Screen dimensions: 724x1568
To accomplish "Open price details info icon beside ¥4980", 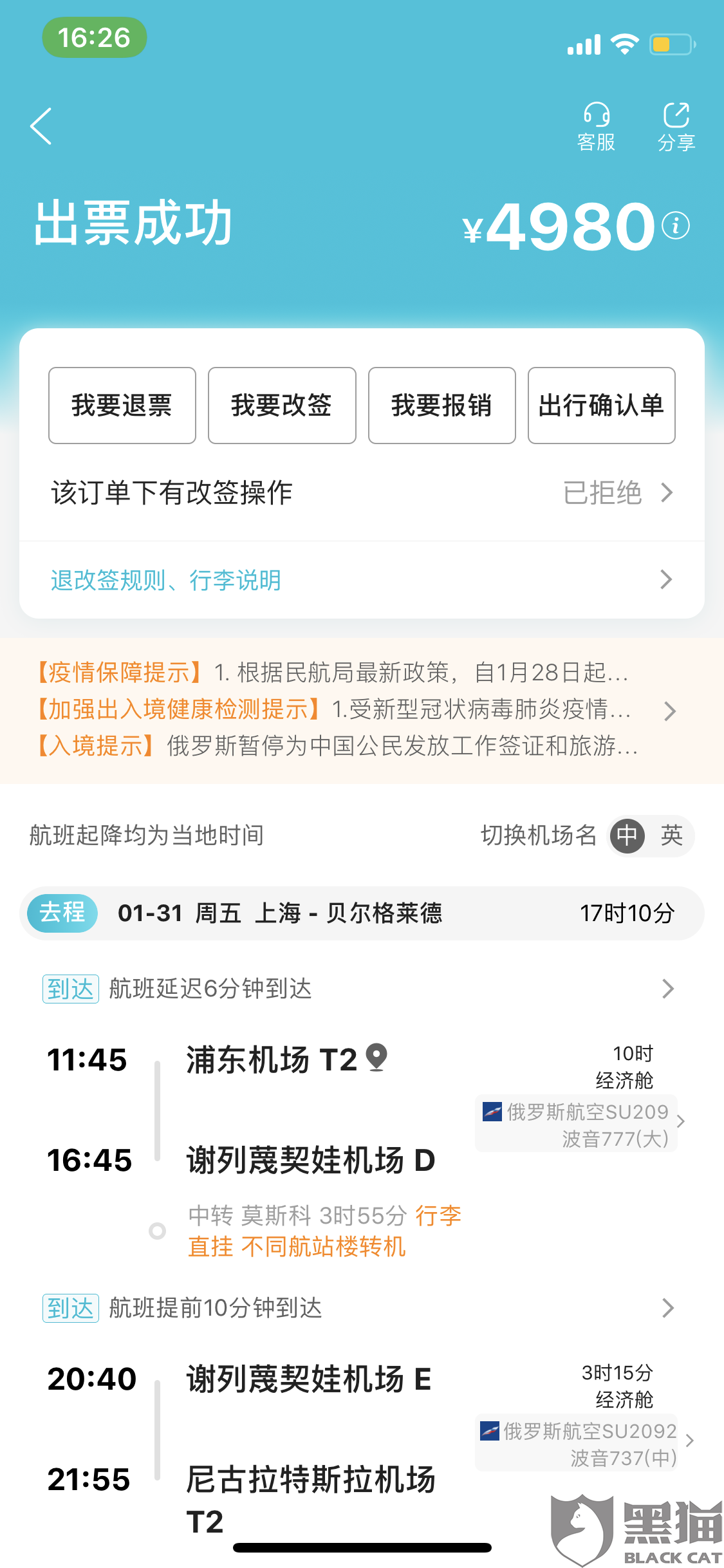I will coord(676,225).
